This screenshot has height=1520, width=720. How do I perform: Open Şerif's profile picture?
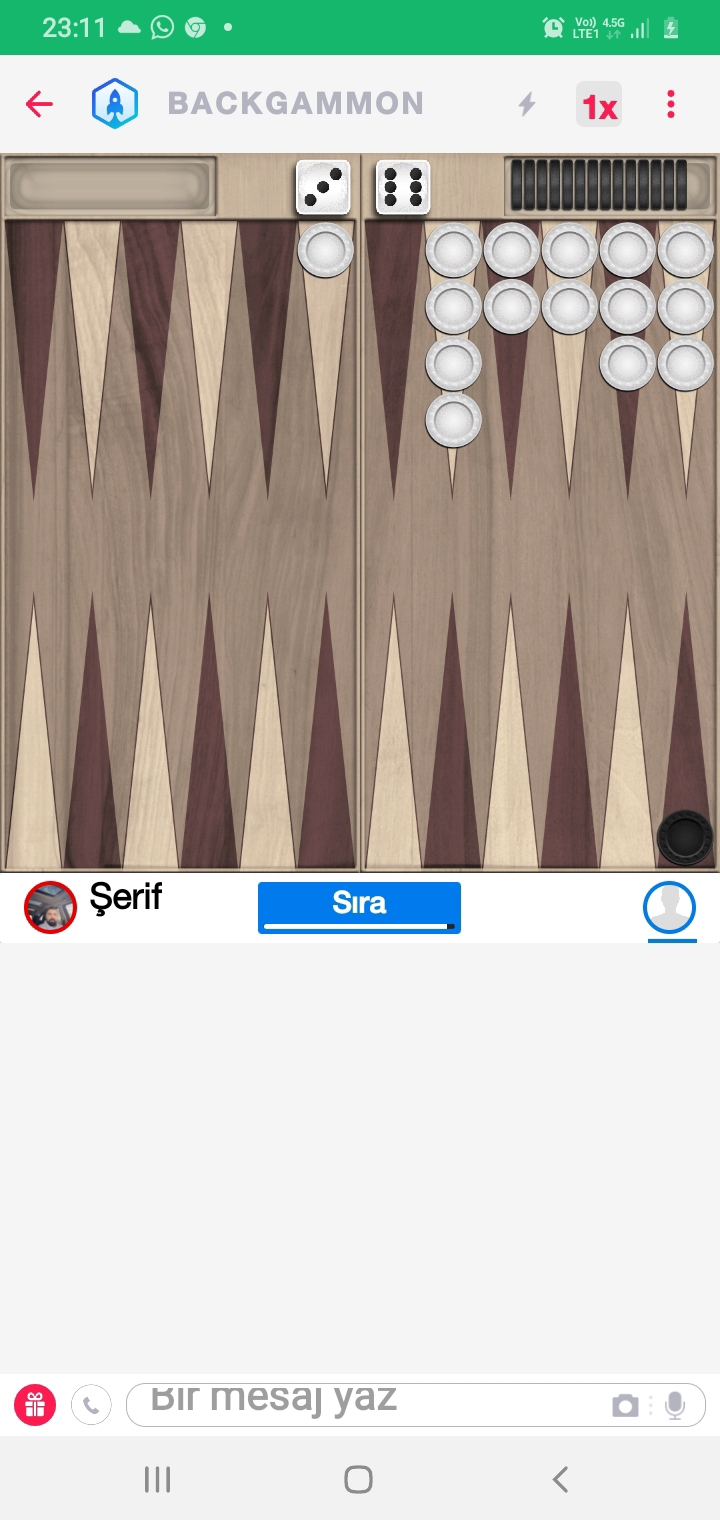pyautogui.click(x=50, y=907)
